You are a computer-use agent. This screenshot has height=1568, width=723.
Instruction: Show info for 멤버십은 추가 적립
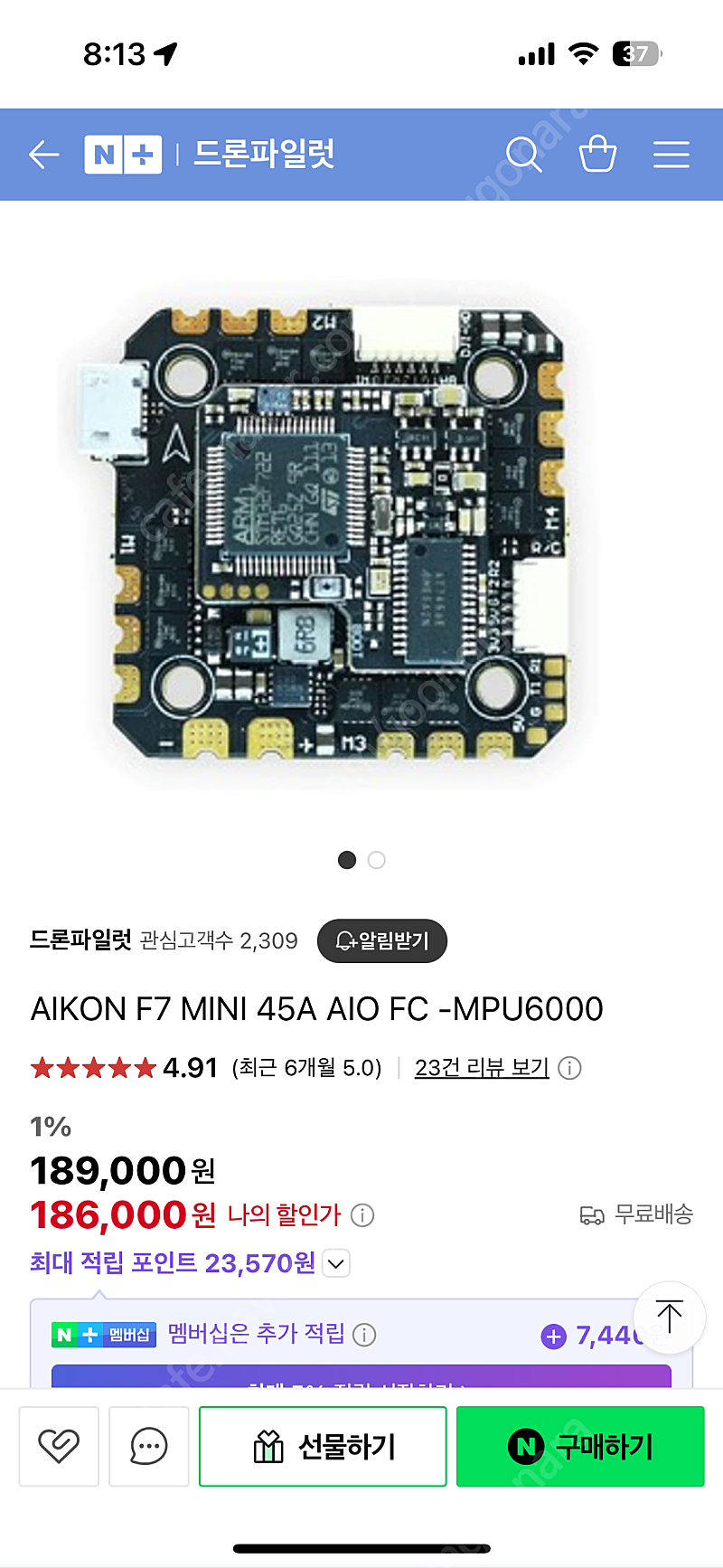pos(364,1334)
